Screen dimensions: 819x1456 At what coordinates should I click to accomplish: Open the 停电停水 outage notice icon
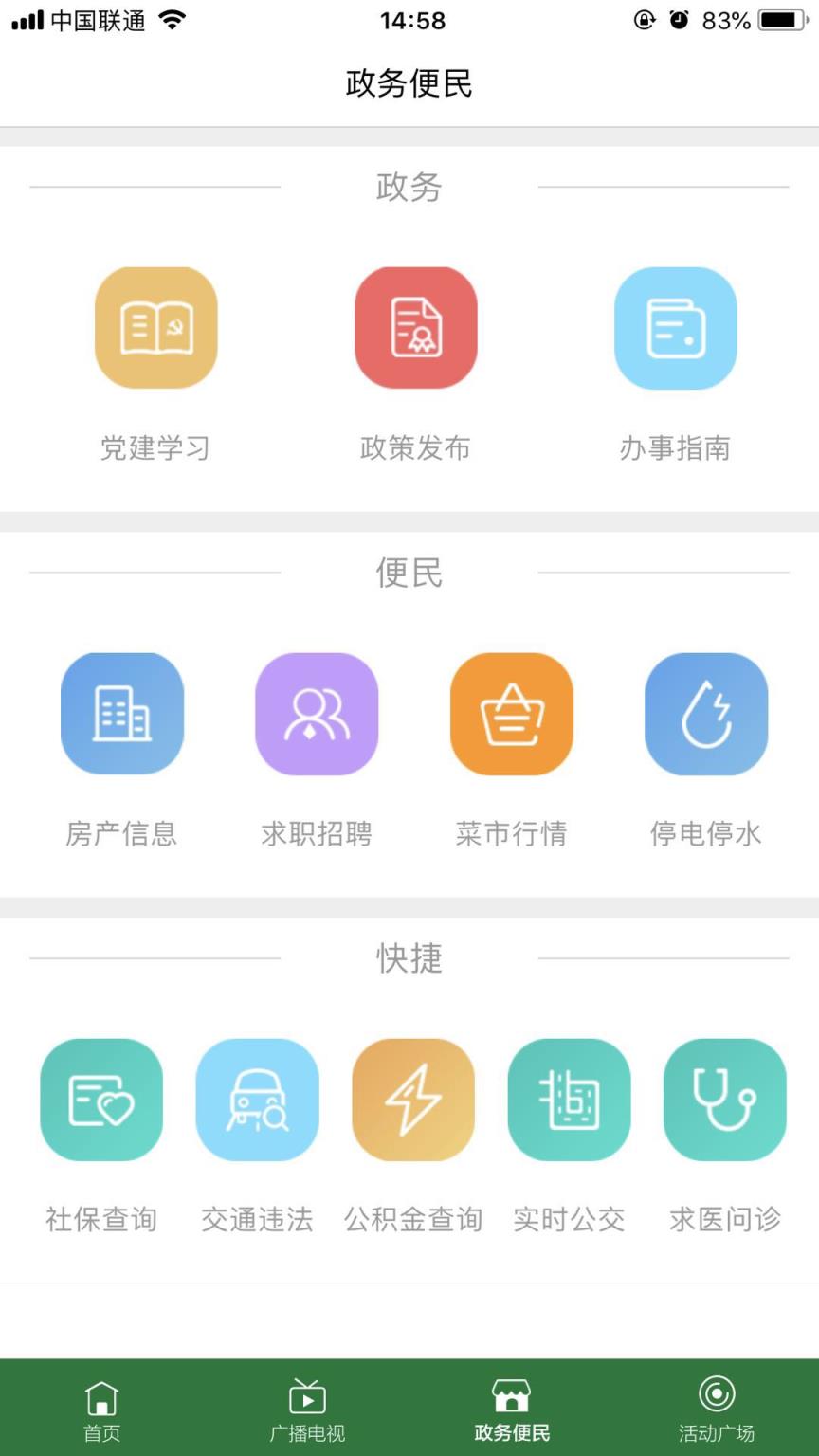706,714
